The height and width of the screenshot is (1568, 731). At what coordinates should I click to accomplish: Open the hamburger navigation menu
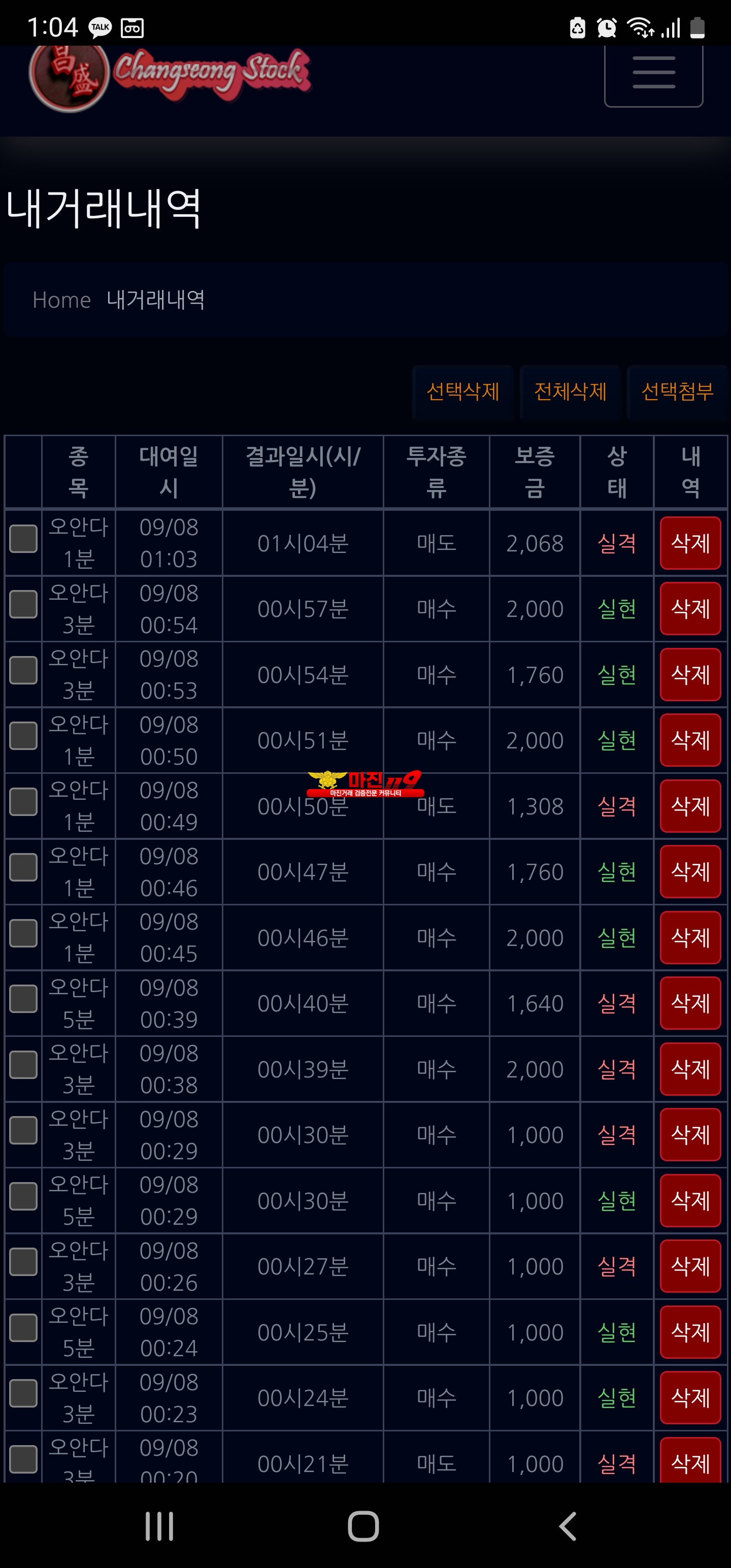point(653,73)
